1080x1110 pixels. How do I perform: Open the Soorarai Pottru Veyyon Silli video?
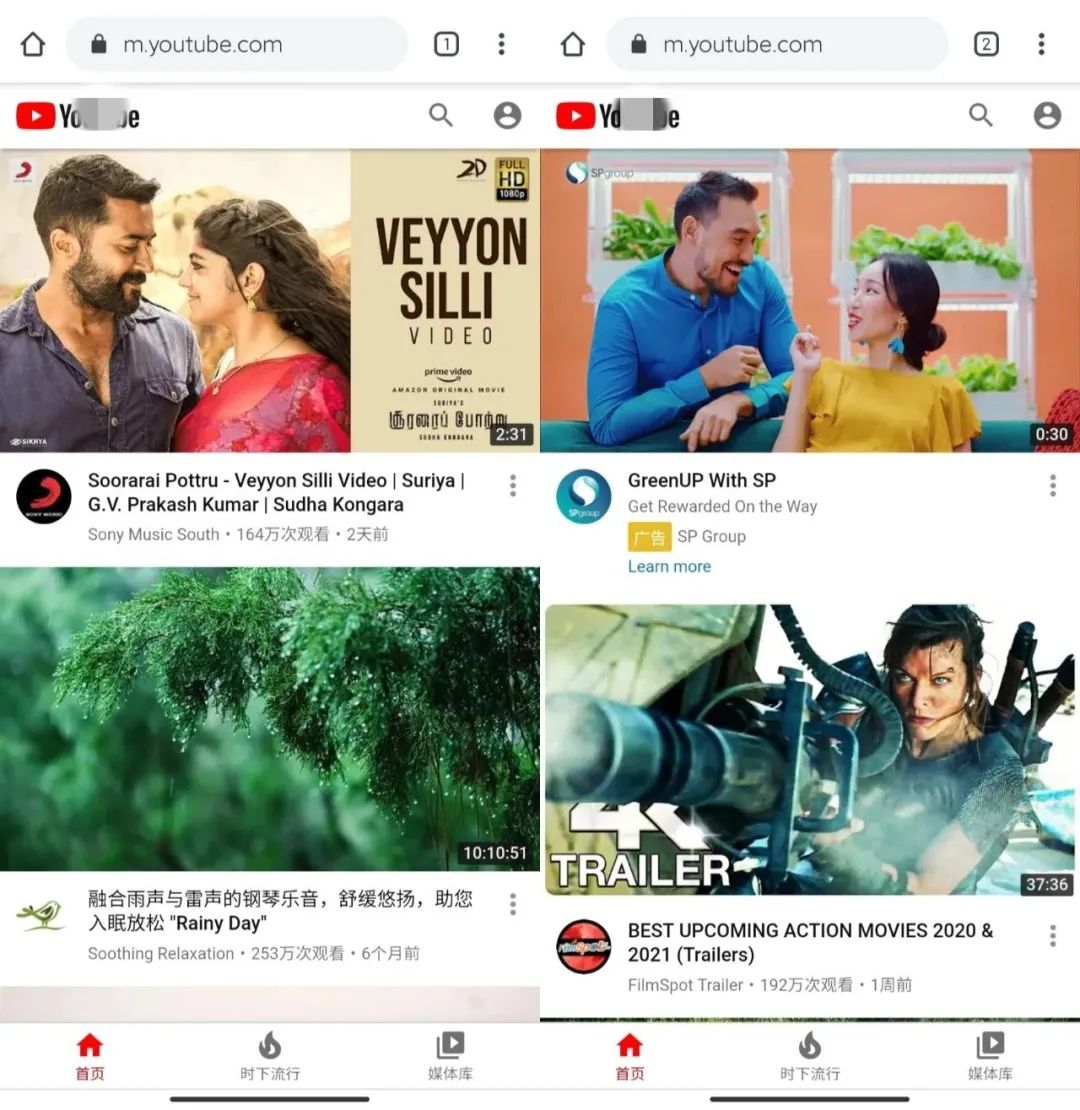click(270, 300)
